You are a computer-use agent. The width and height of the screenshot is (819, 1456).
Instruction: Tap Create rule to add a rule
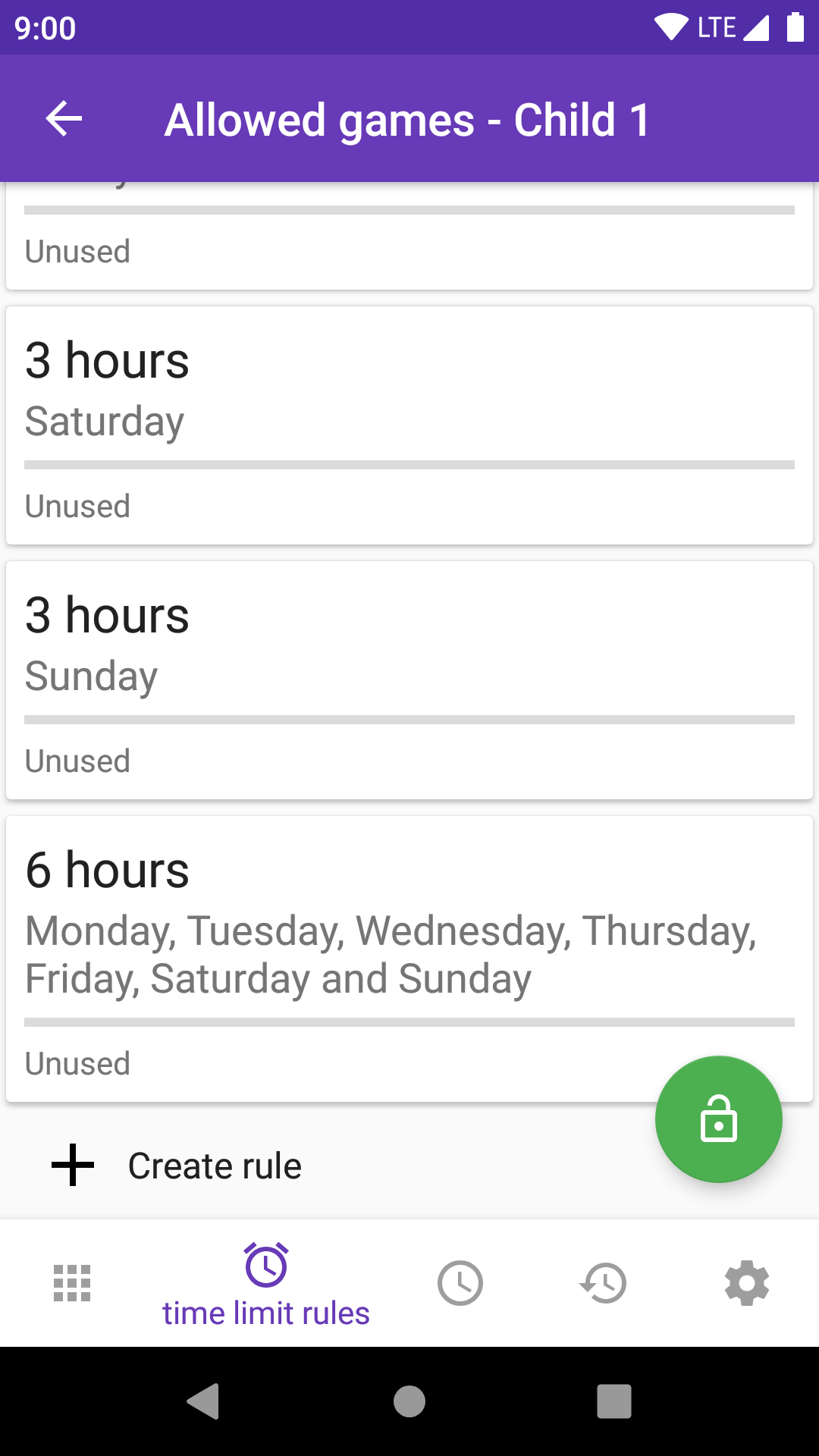[215, 1166]
